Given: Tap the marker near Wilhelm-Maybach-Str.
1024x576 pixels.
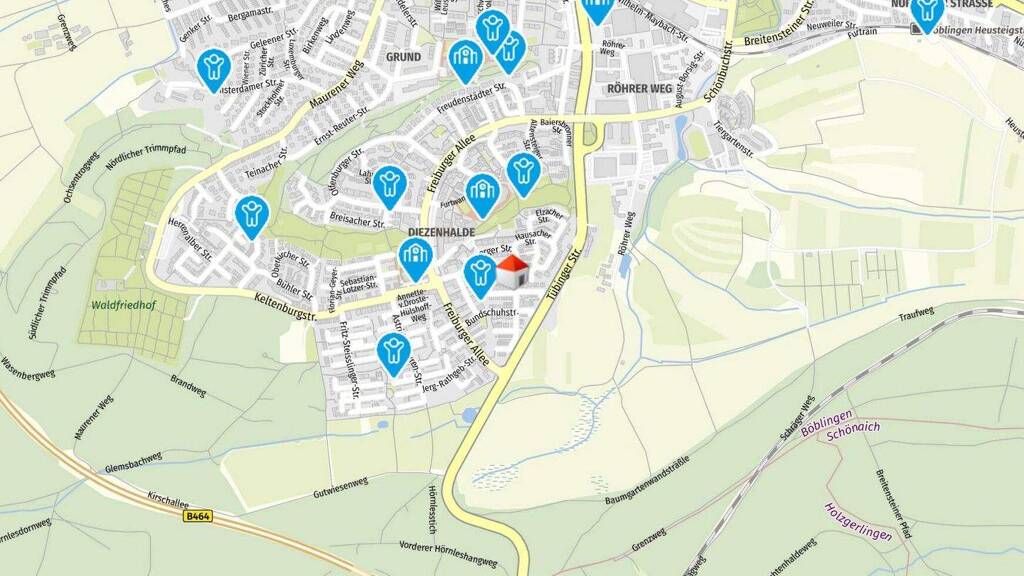Looking at the screenshot, I should 597,10.
